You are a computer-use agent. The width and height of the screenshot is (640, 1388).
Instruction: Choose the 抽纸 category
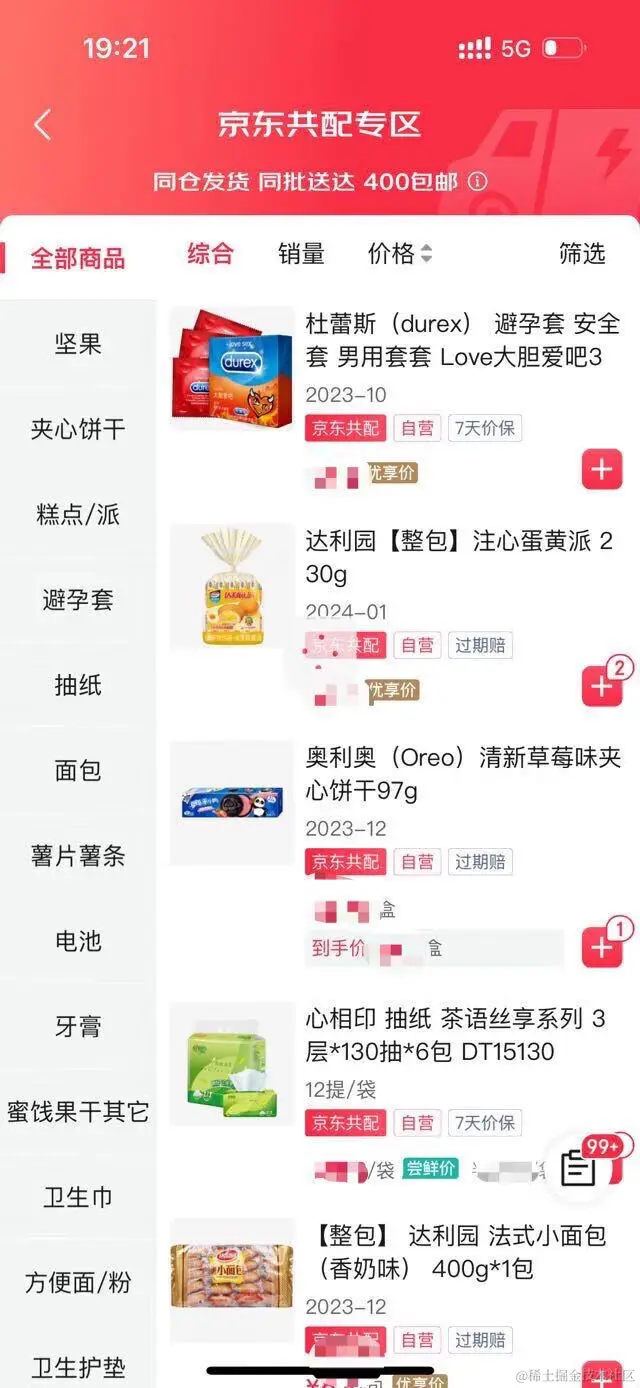coord(78,686)
